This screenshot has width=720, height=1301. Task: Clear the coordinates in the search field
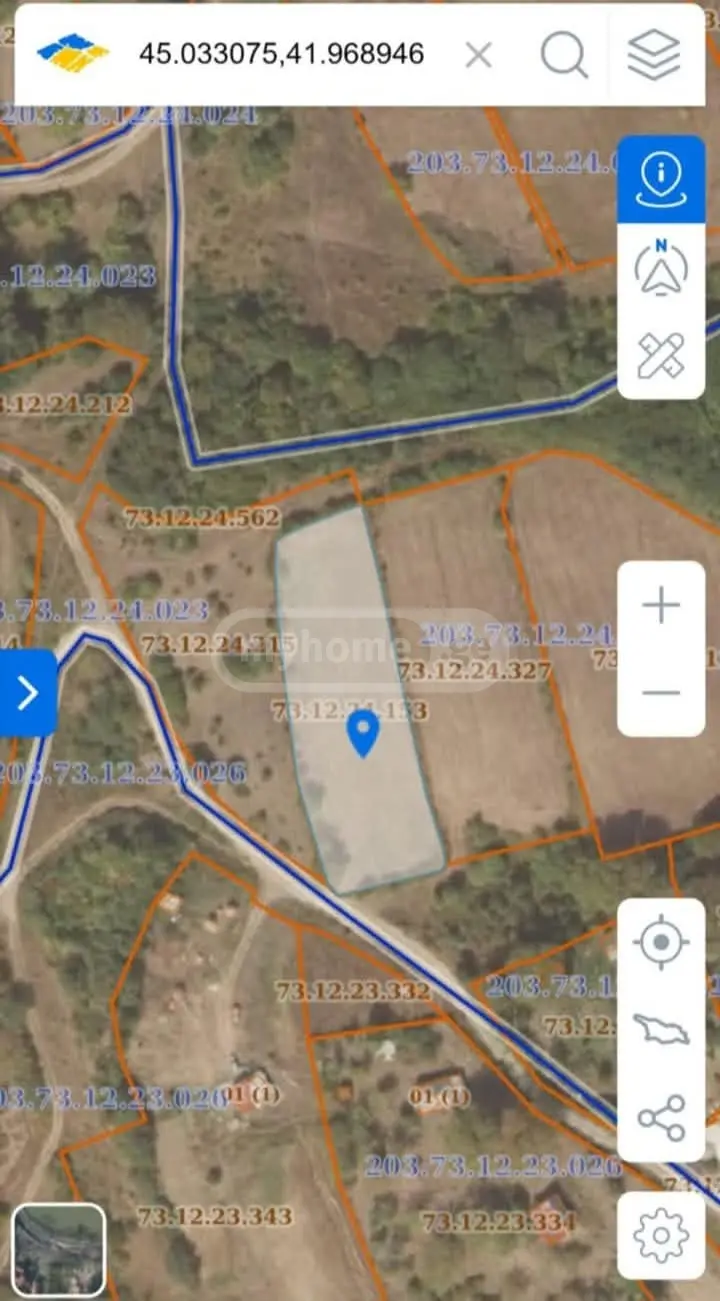pos(479,55)
